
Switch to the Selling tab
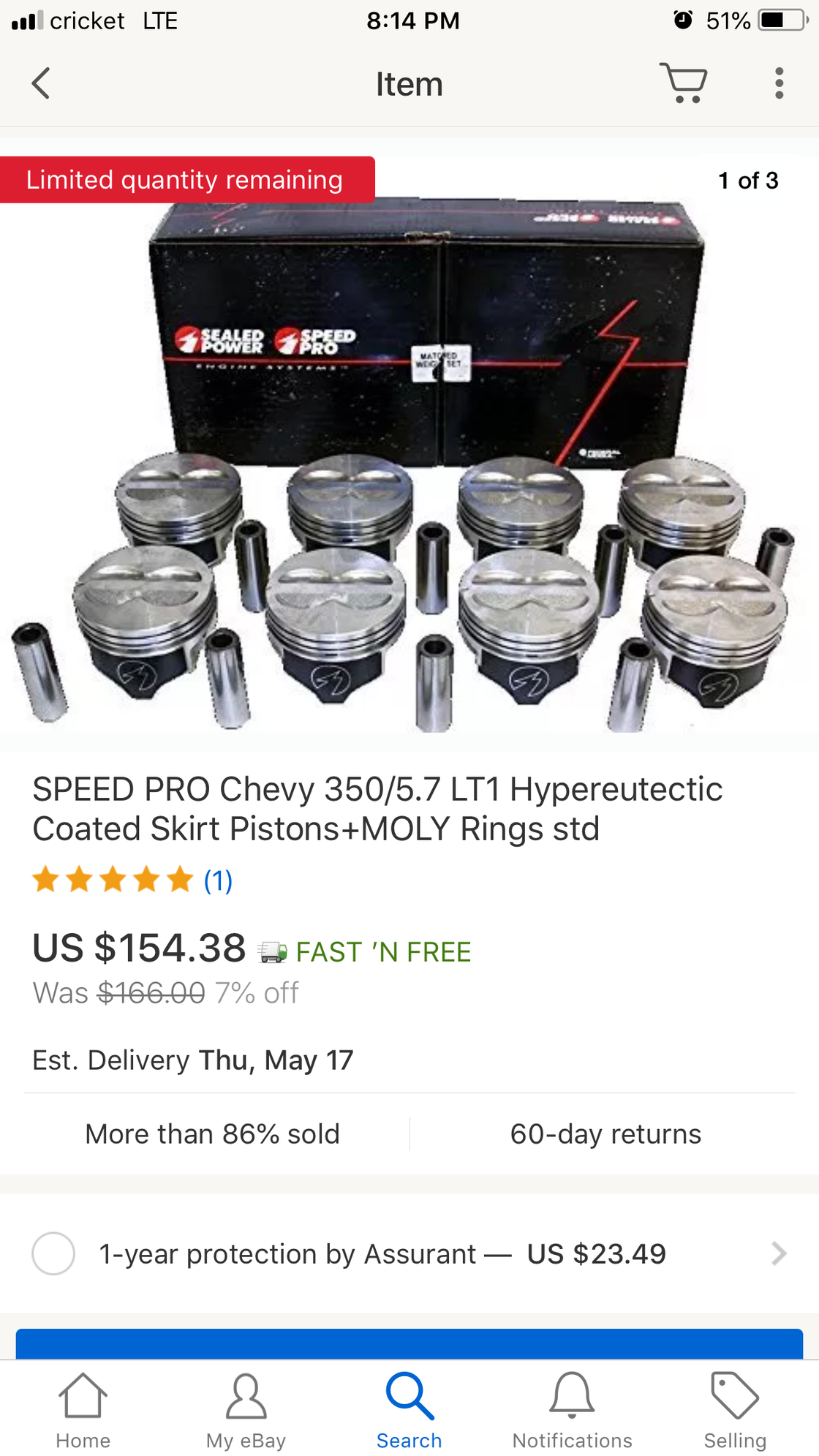tap(735, 1411)
